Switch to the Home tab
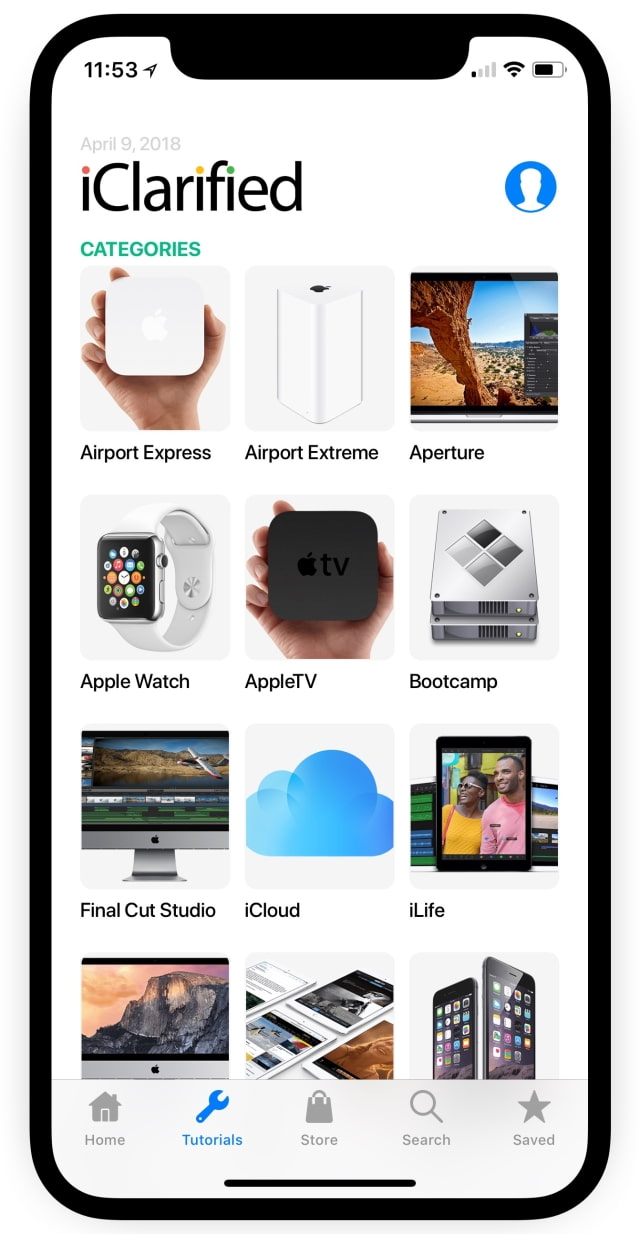The width and height of the screenshot is (640, 1234). click(105, 1118)
